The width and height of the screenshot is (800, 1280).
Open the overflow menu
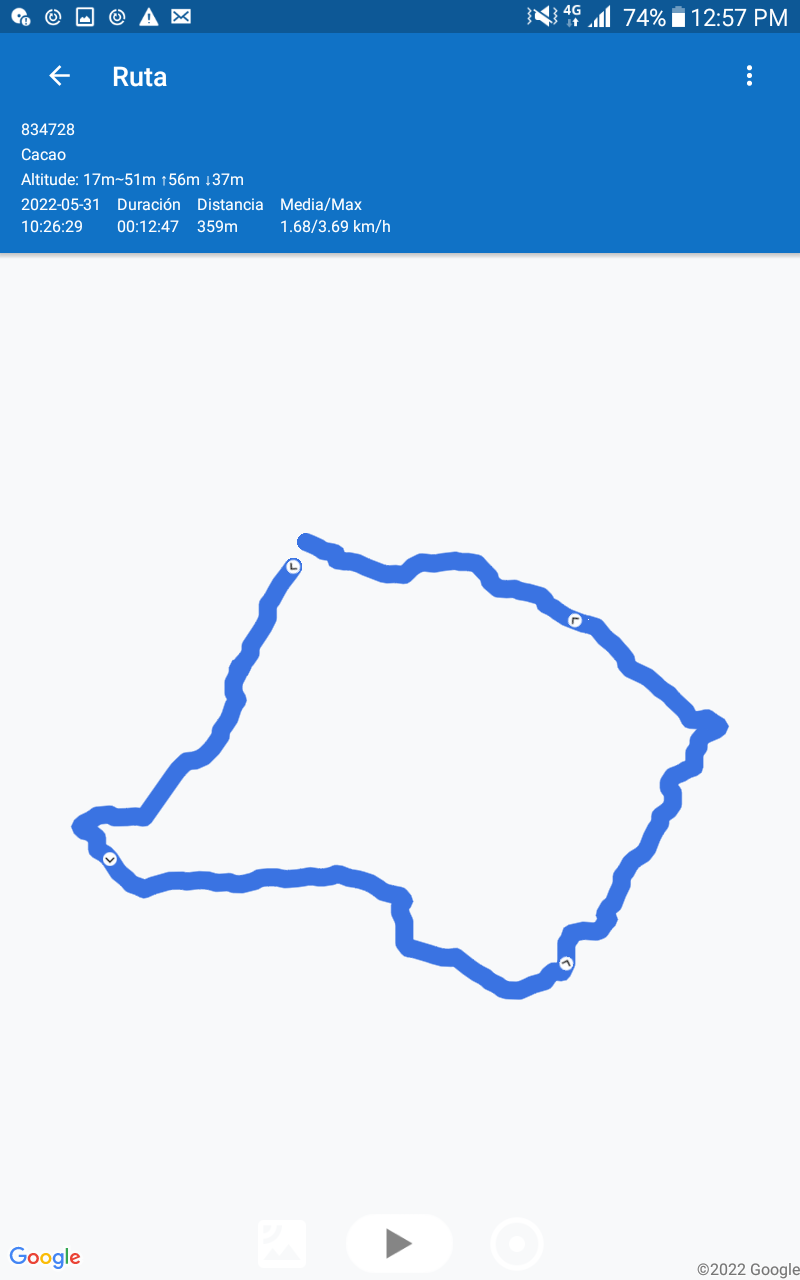(x=749, y=76)
